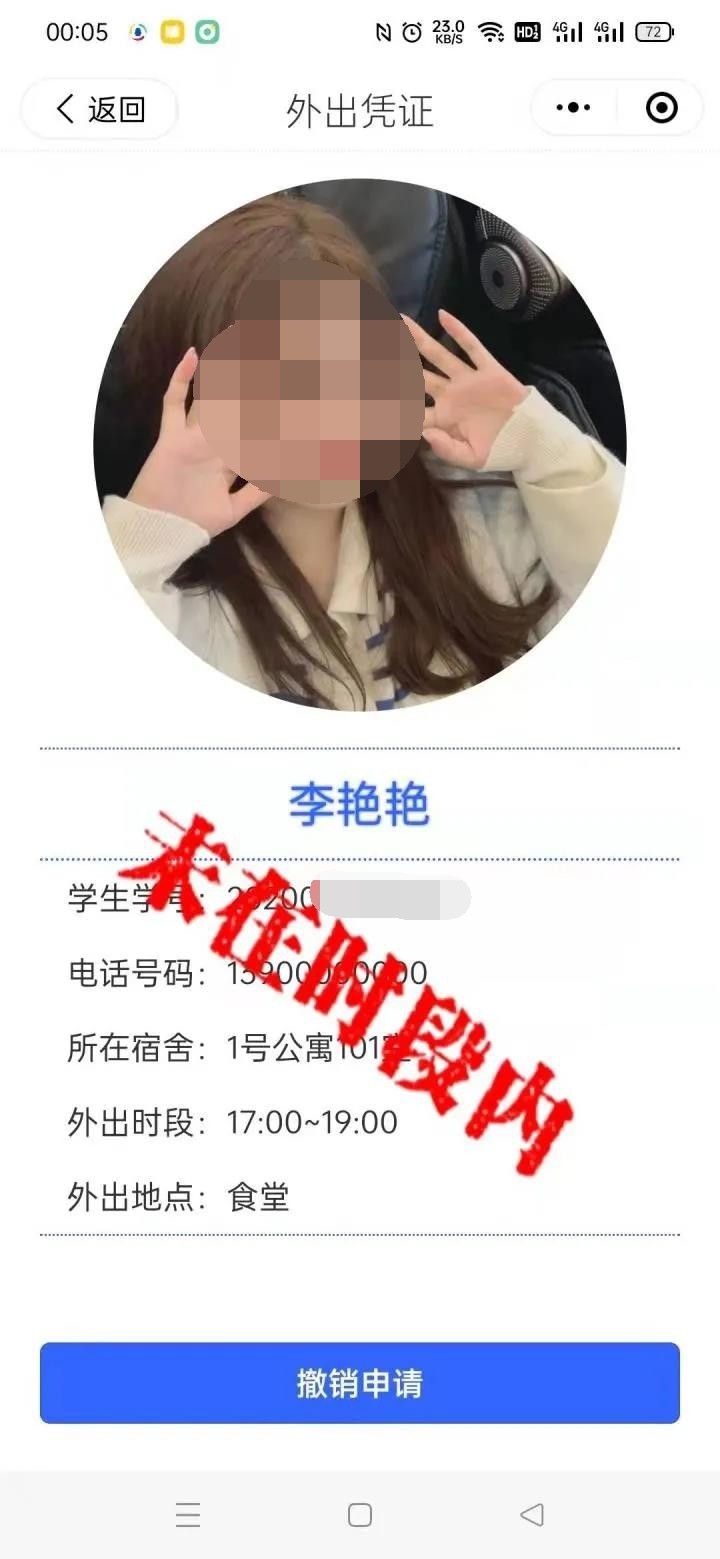Tap the 返回 back button
The image size is (720, 1559).
(99, 109)
